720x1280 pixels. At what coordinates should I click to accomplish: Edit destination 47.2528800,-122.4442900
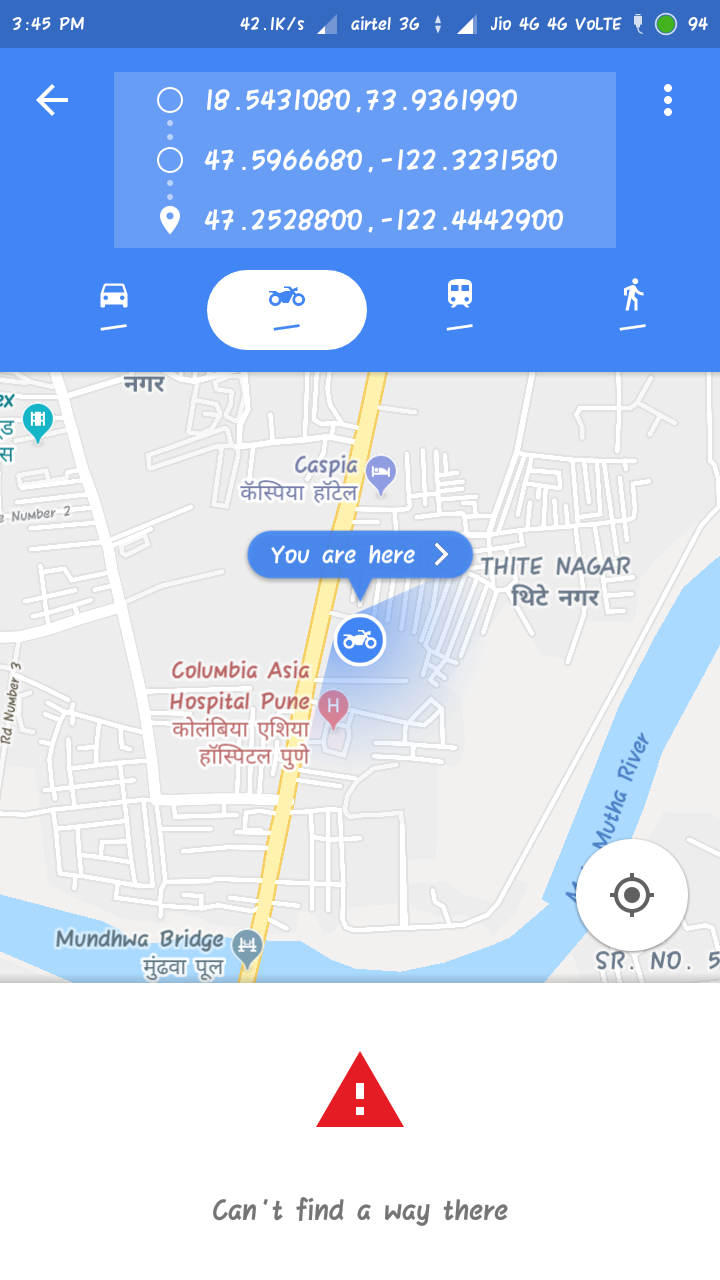[x=383, y=220]
